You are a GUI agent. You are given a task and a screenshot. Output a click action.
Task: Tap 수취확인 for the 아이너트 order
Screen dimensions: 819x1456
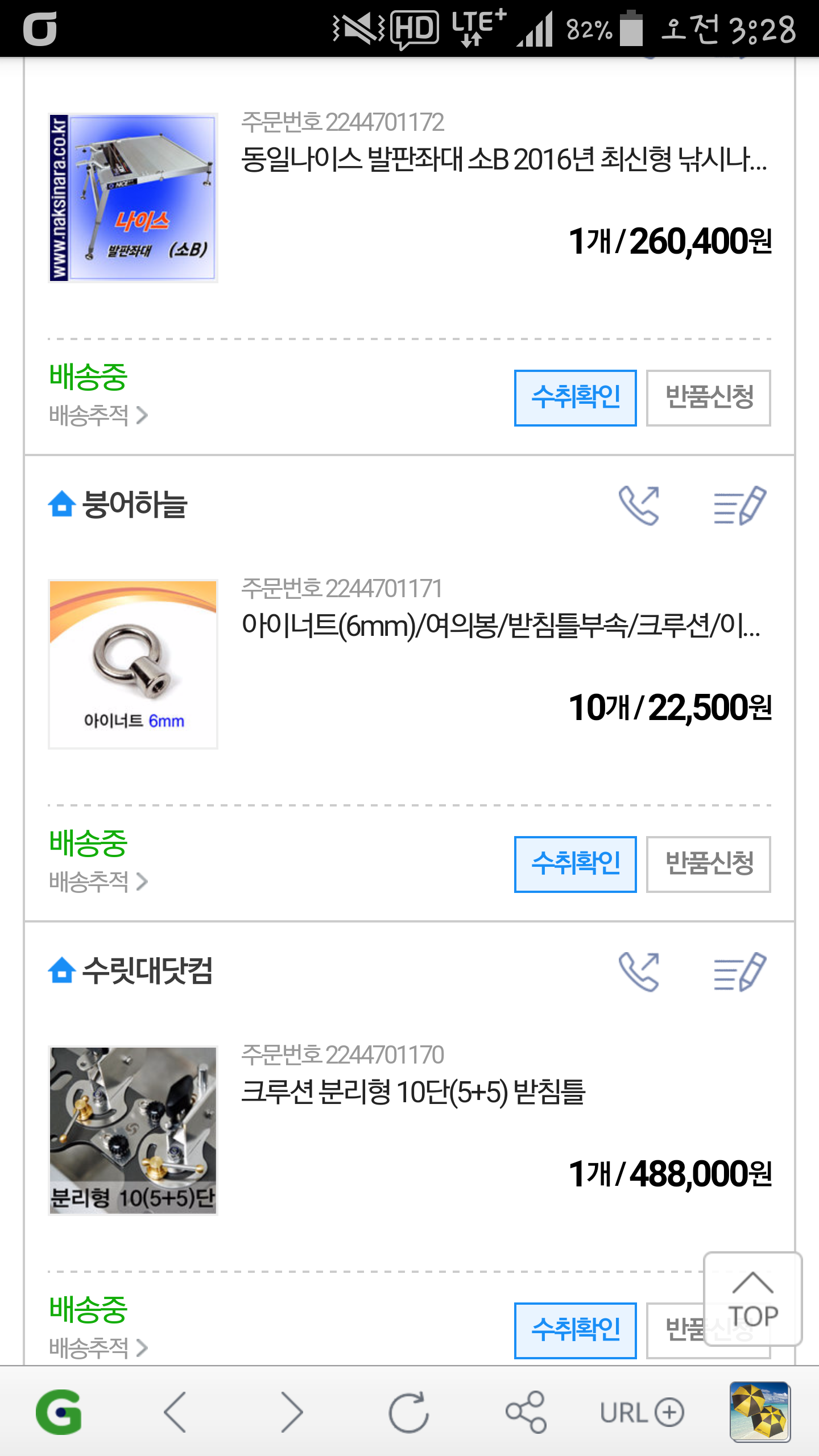tap(575, 864)
